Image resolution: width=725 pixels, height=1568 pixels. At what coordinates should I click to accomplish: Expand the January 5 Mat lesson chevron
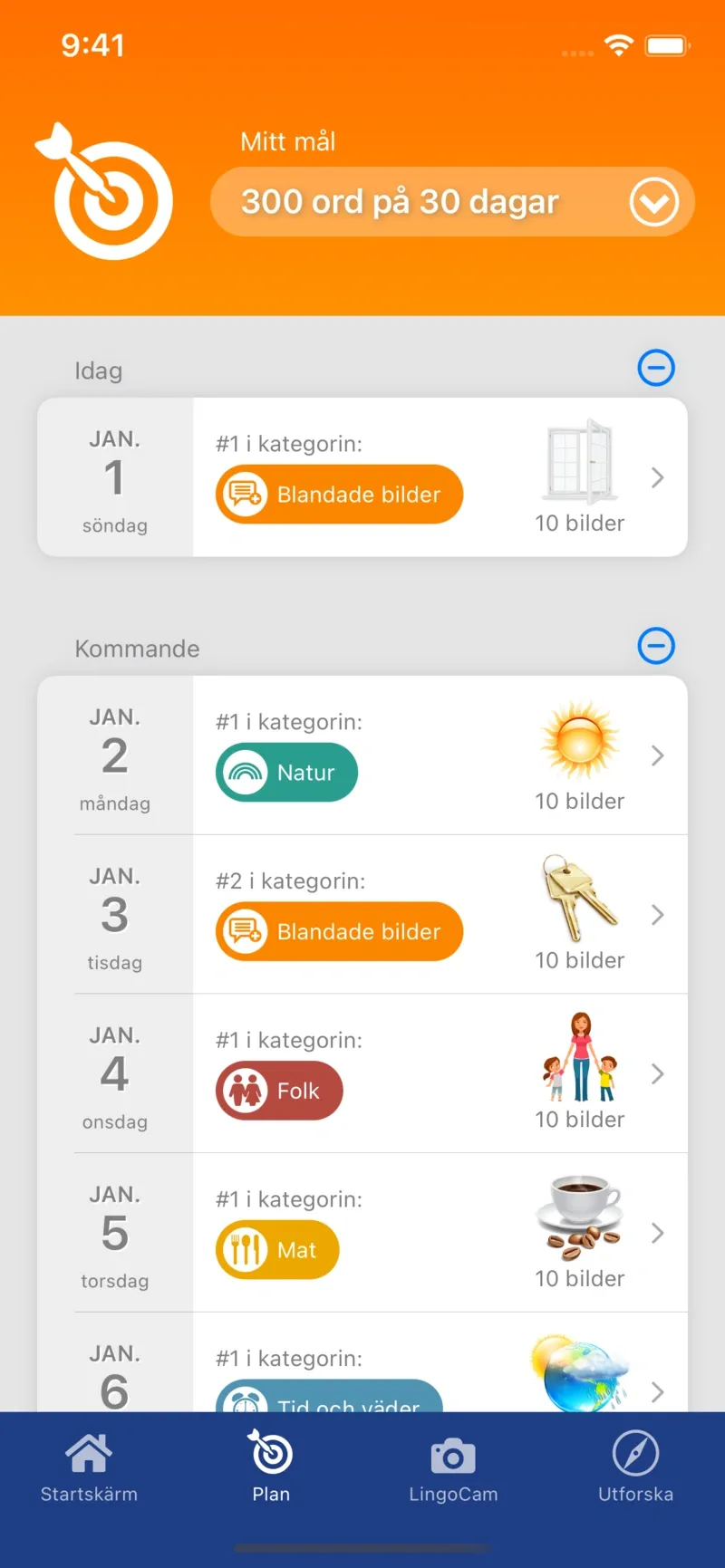[657, 1233]
